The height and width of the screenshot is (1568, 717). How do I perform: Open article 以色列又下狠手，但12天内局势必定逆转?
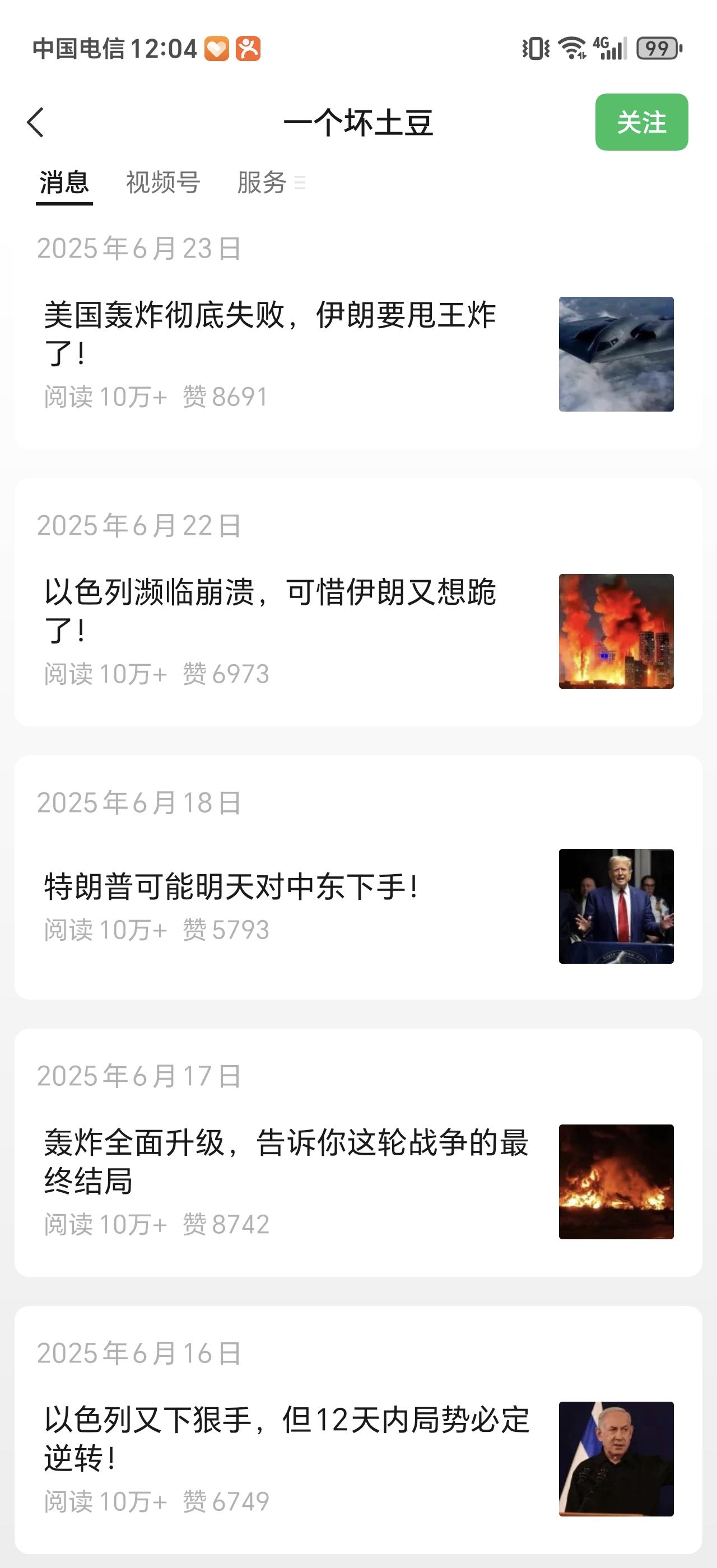tap(286, 1438)
